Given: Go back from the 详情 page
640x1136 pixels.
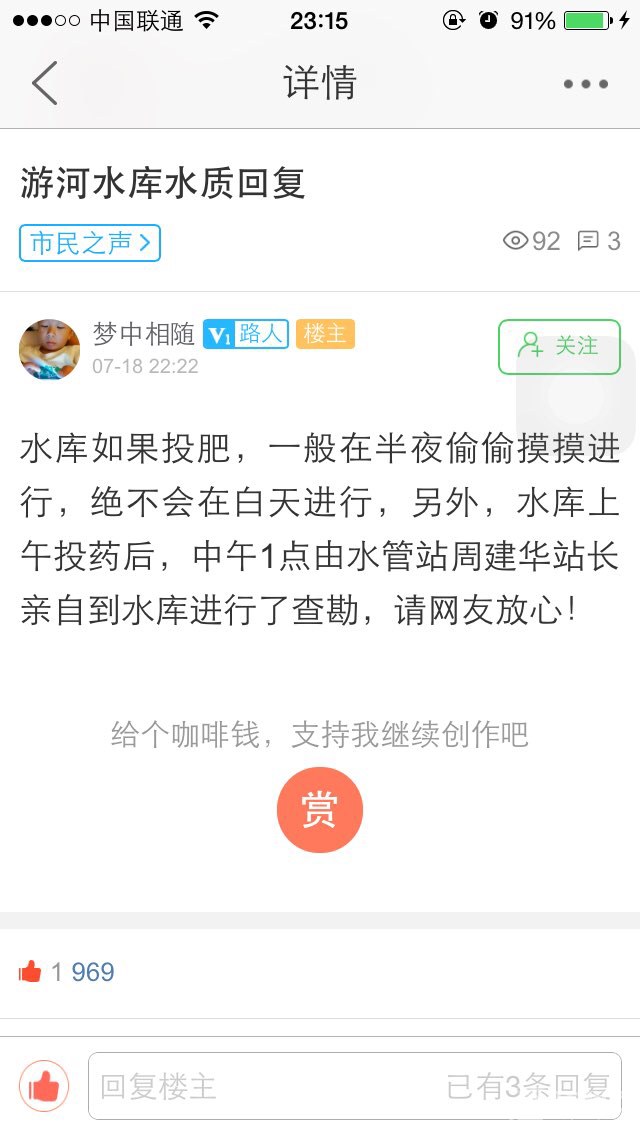Looking at the screenshot, I should [44, 83].
